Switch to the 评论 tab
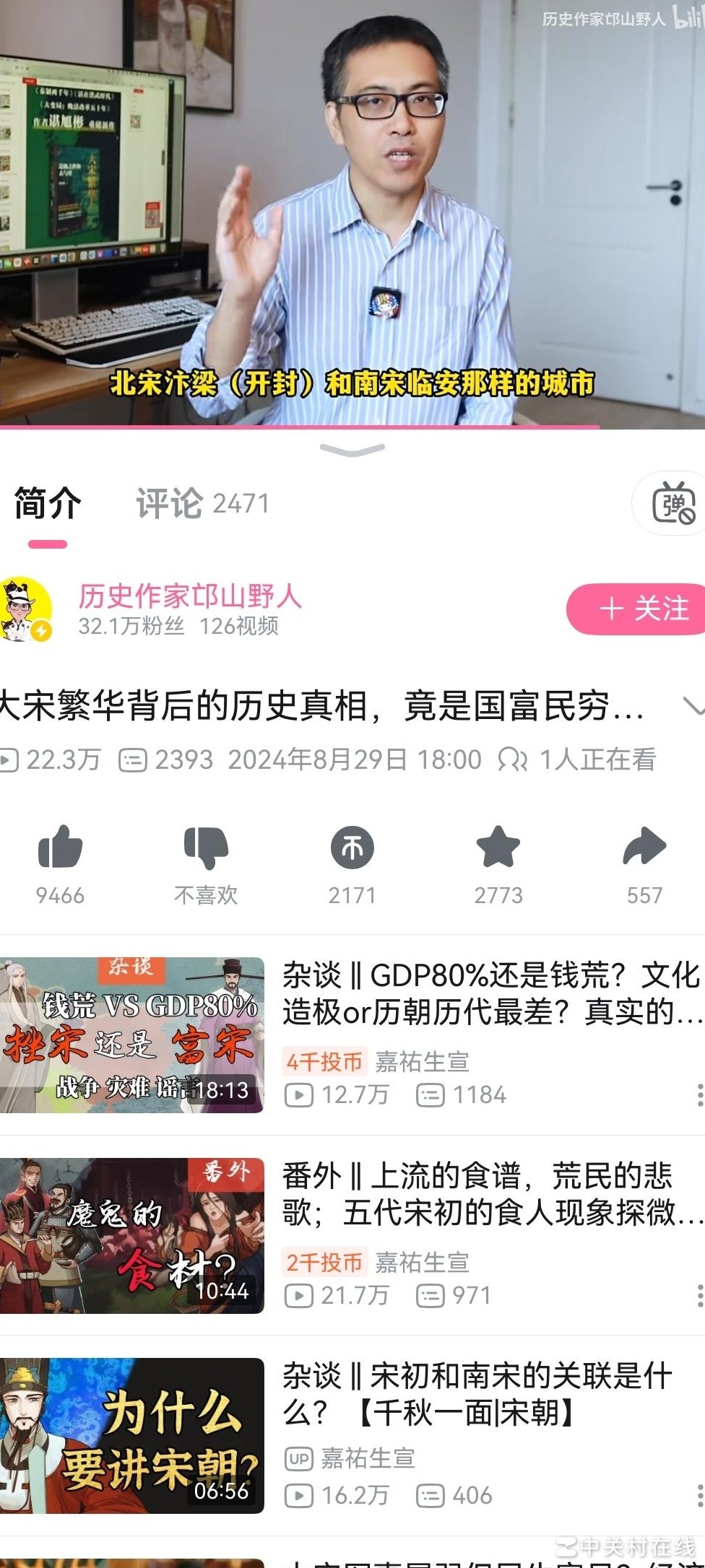The image size is (705, 1568). coord(202,503)
